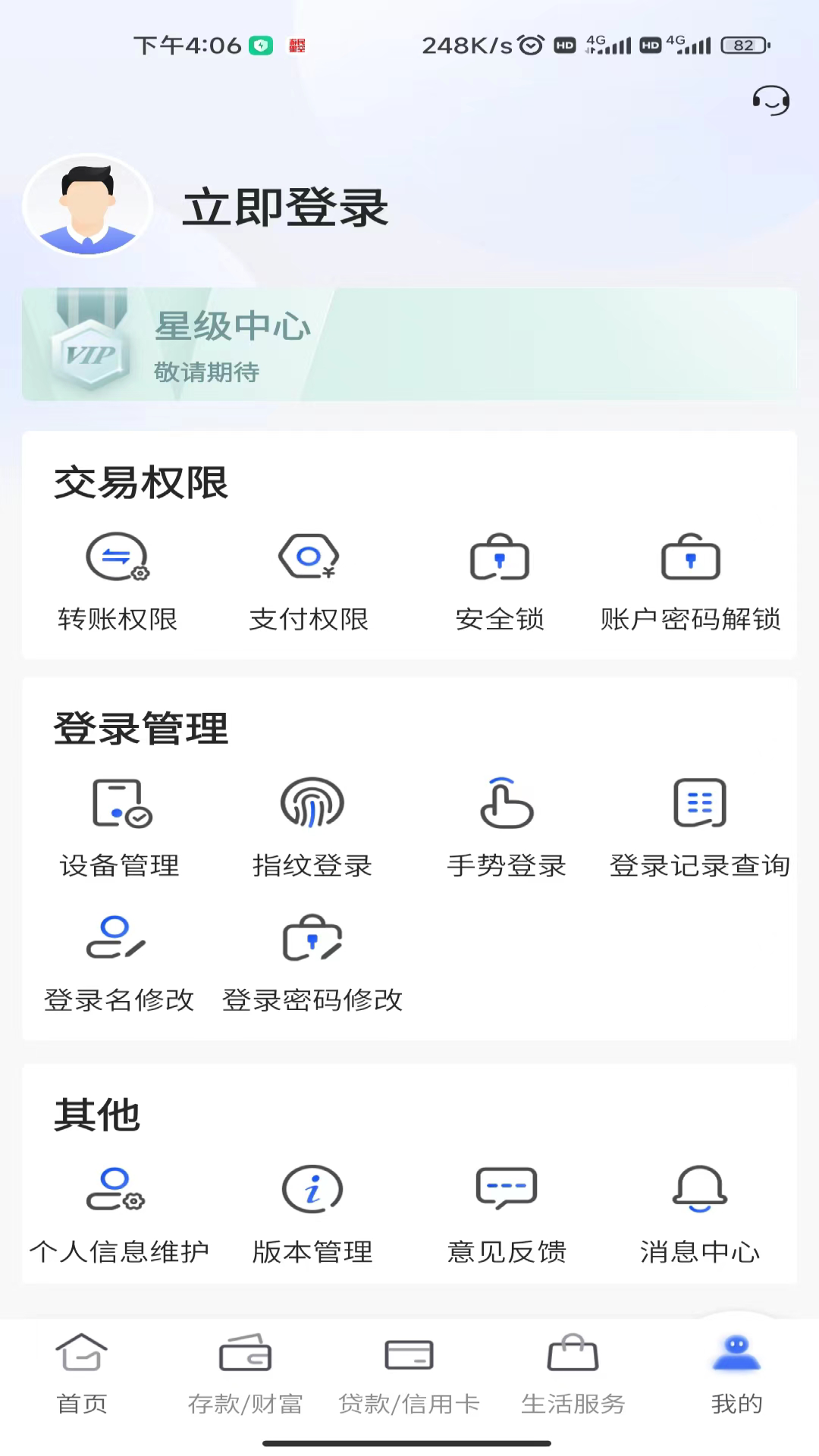
Task: Open 设备管理
Action: (120, 827)
